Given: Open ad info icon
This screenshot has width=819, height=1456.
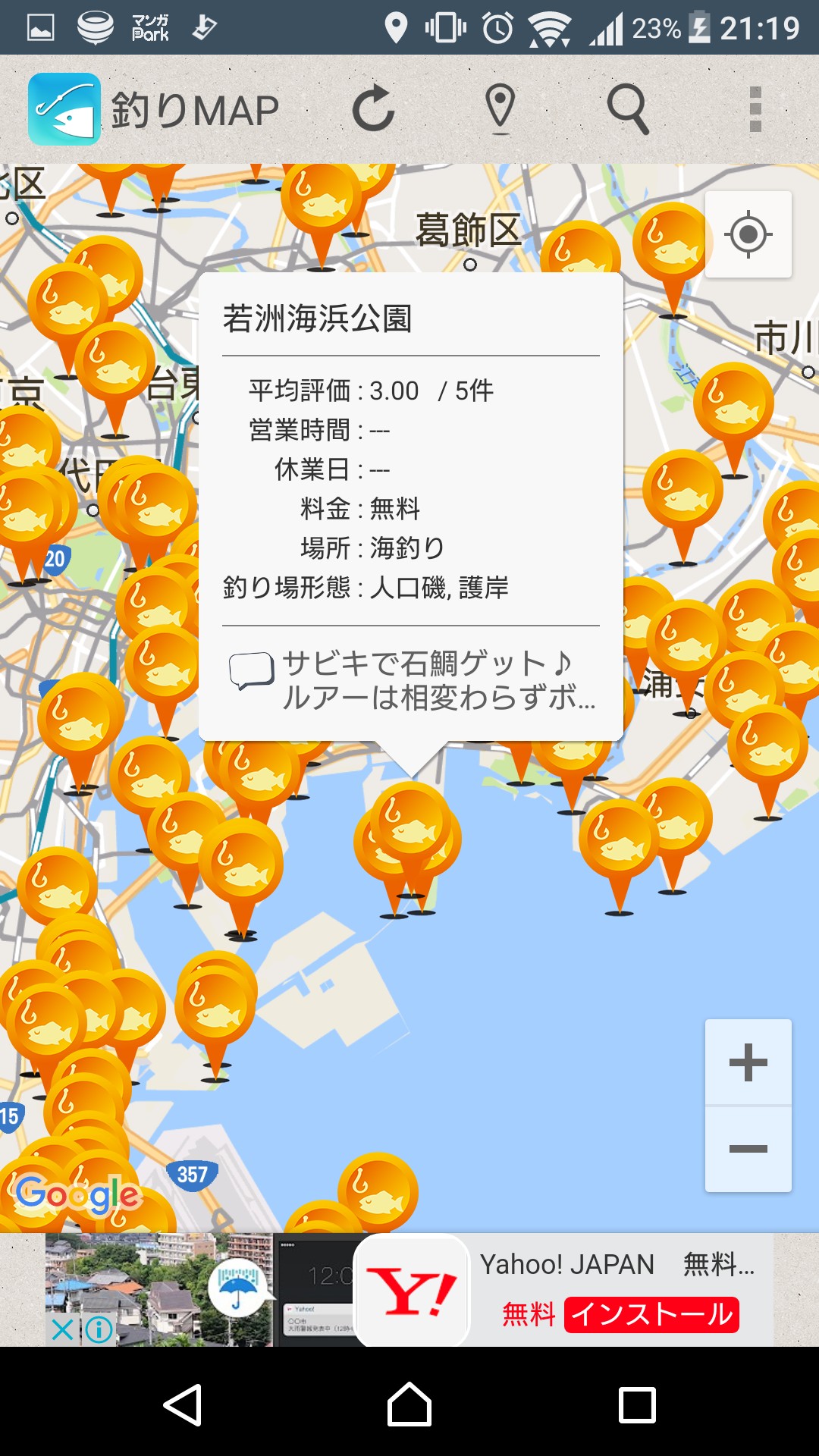Looking at the screenshot, I should (99, 1329).
